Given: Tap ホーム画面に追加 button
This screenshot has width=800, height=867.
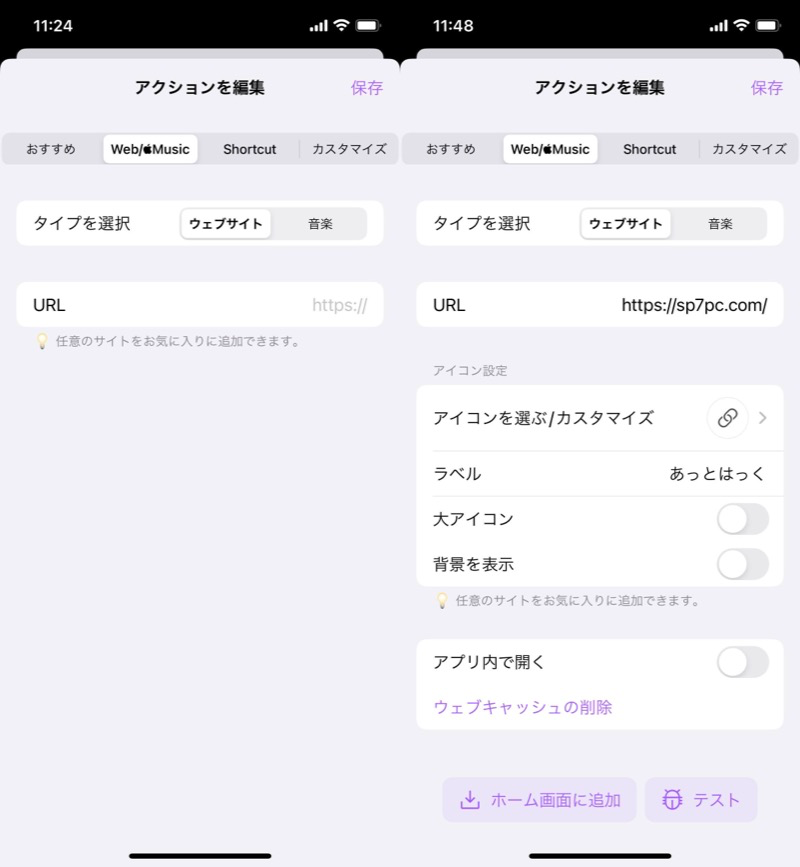Looking at the screenshot, I should click(539, 800).
